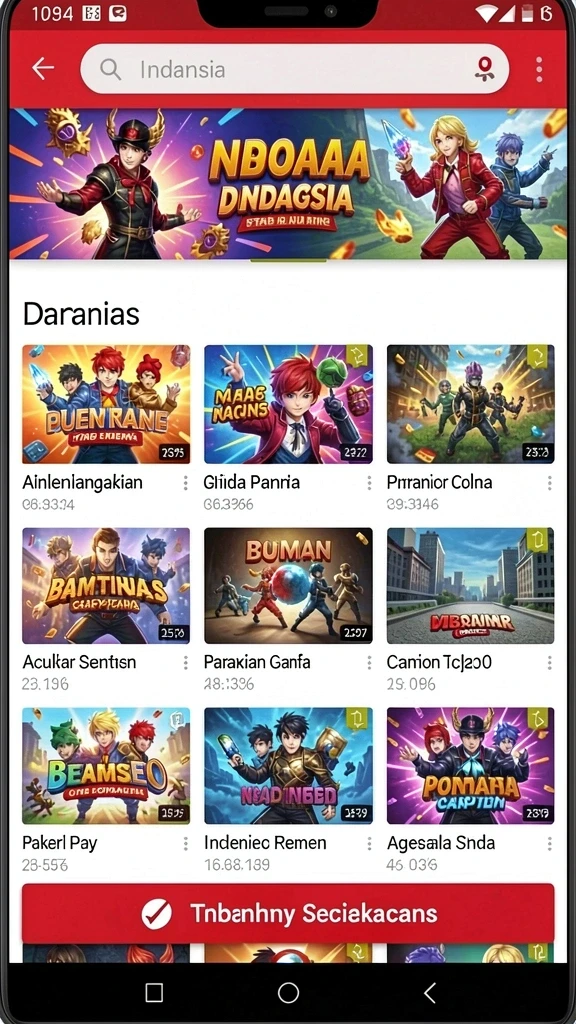Open the Giida Panria video tile
576x1024 pixels.
click(x=288, y=404)
